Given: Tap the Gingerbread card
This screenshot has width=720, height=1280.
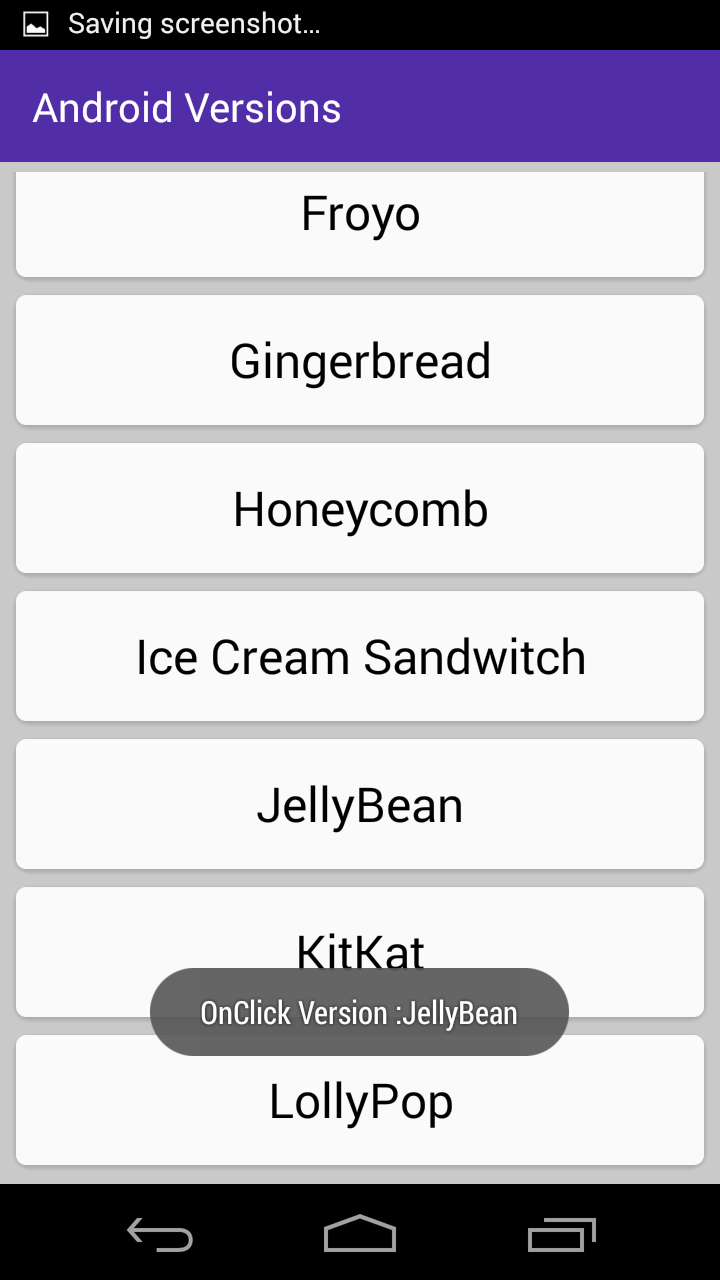Looking at the screenshot, I should 360,360.
